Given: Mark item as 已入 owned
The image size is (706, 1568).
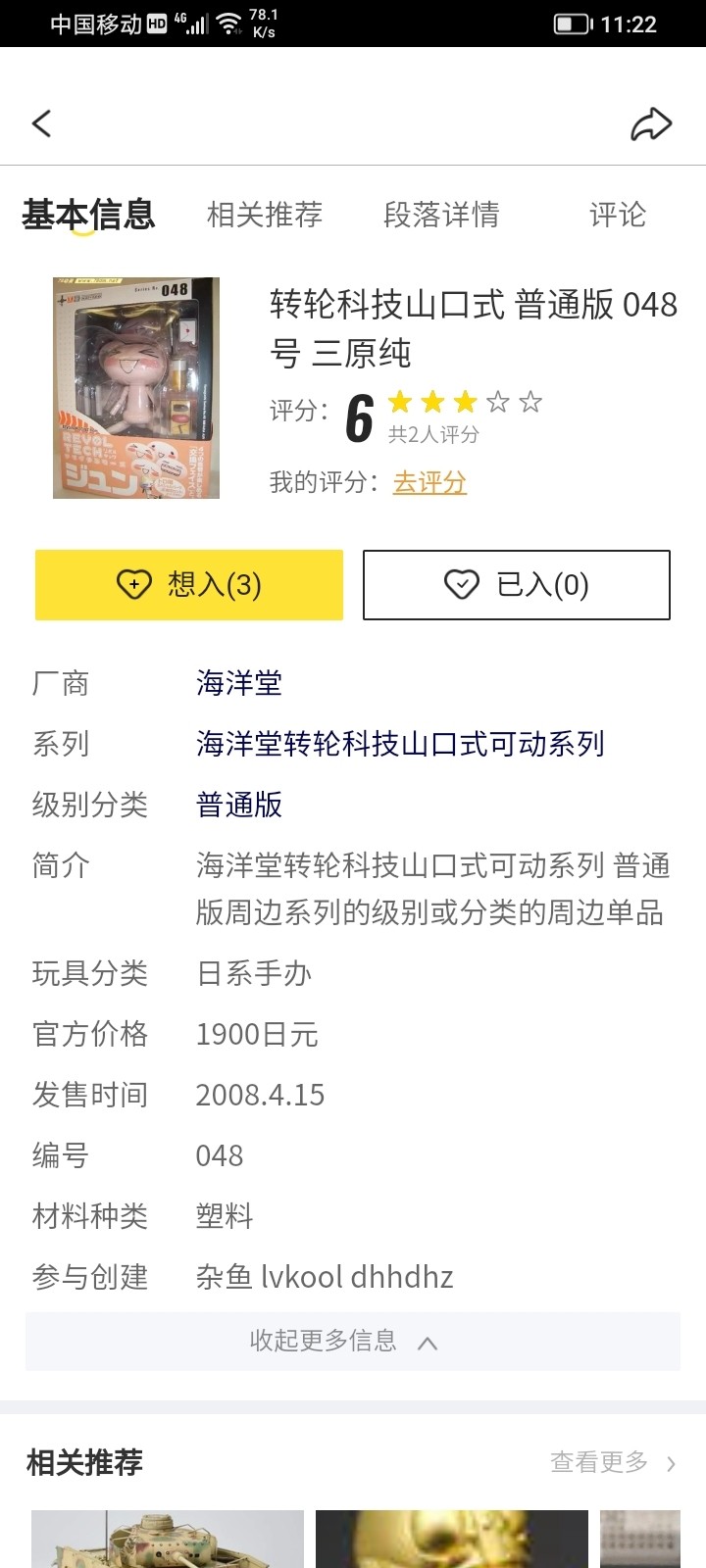Looking at the screenshot, I should tap(517, 585).
